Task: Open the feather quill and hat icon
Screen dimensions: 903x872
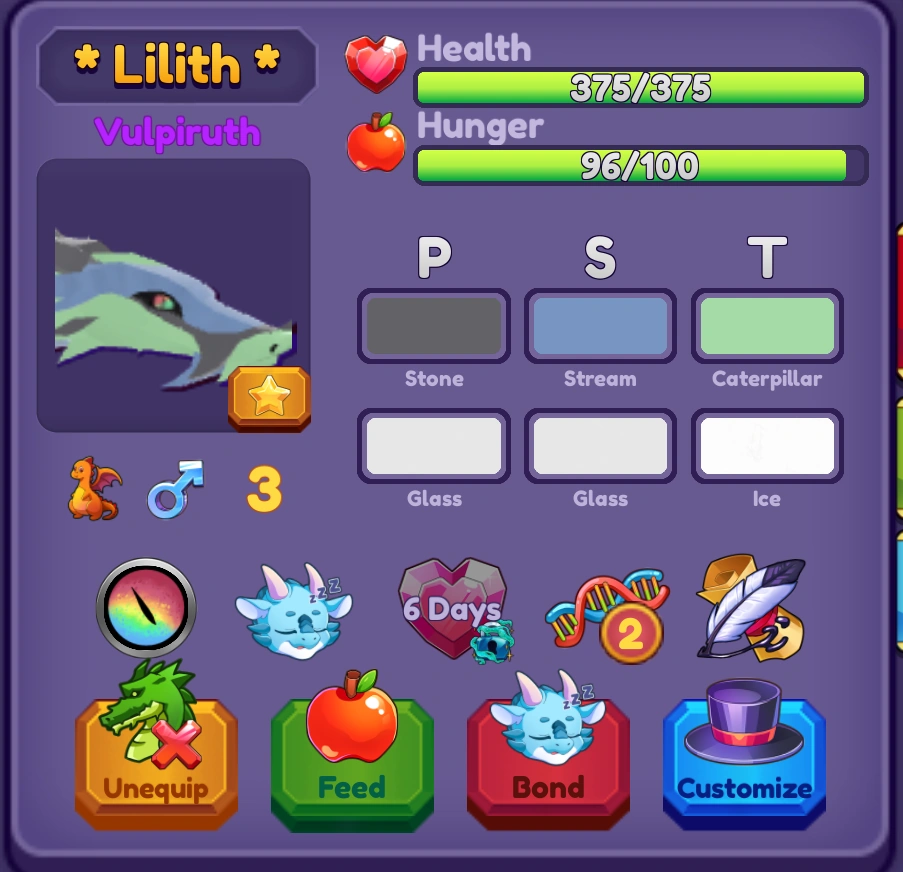Action: (x=750, y=608)
